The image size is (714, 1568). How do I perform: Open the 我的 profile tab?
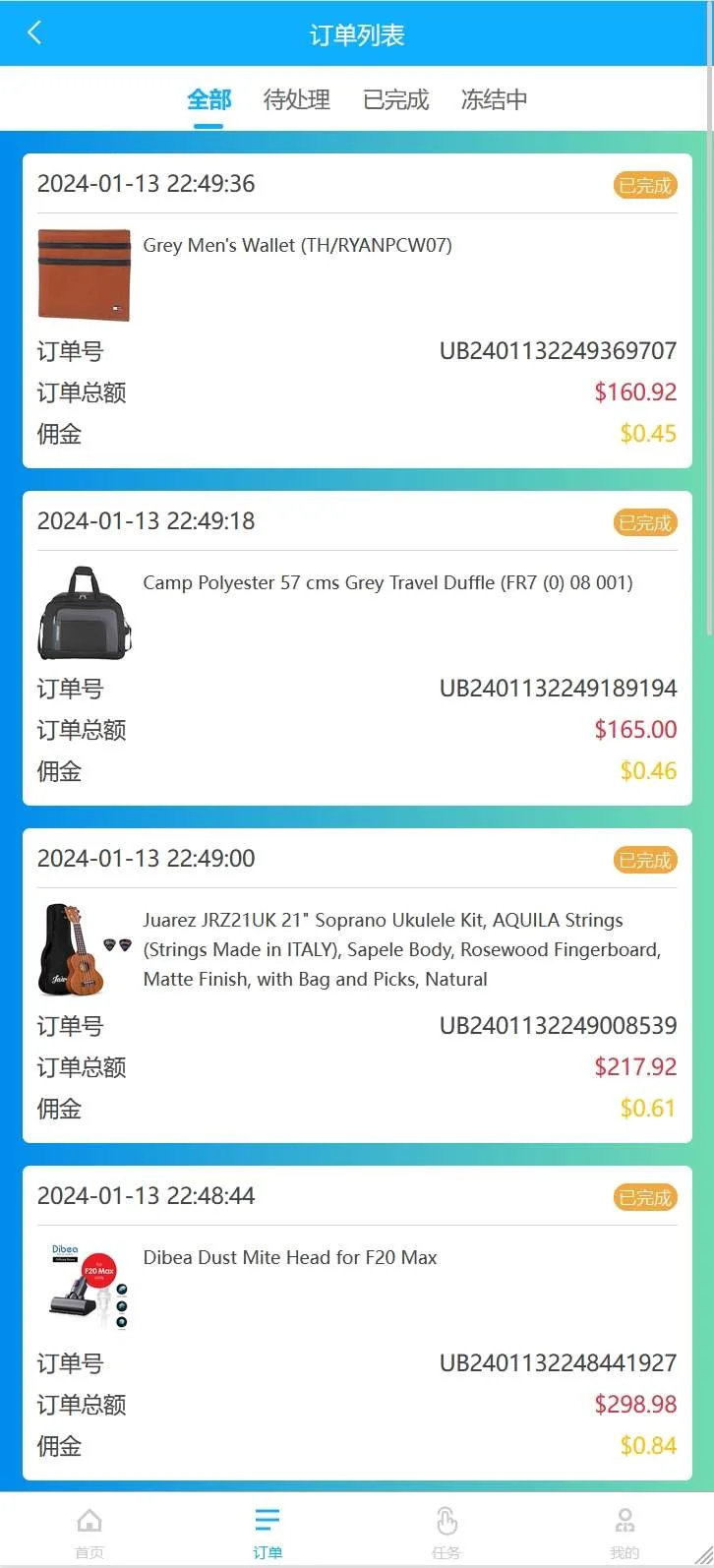(x=625, y=1532)
